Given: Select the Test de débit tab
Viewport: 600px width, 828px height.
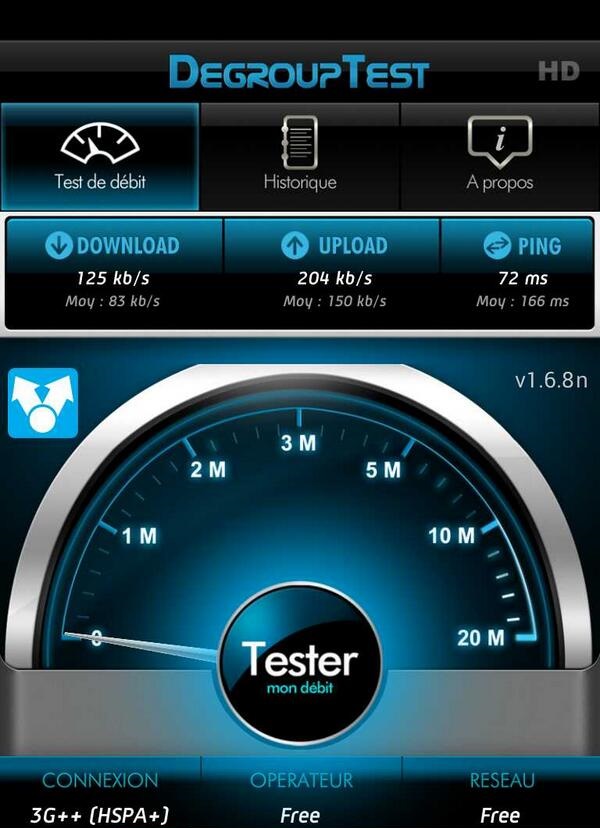Looking at the screenshot, I should pyautogui.click(x=99, y=155).
